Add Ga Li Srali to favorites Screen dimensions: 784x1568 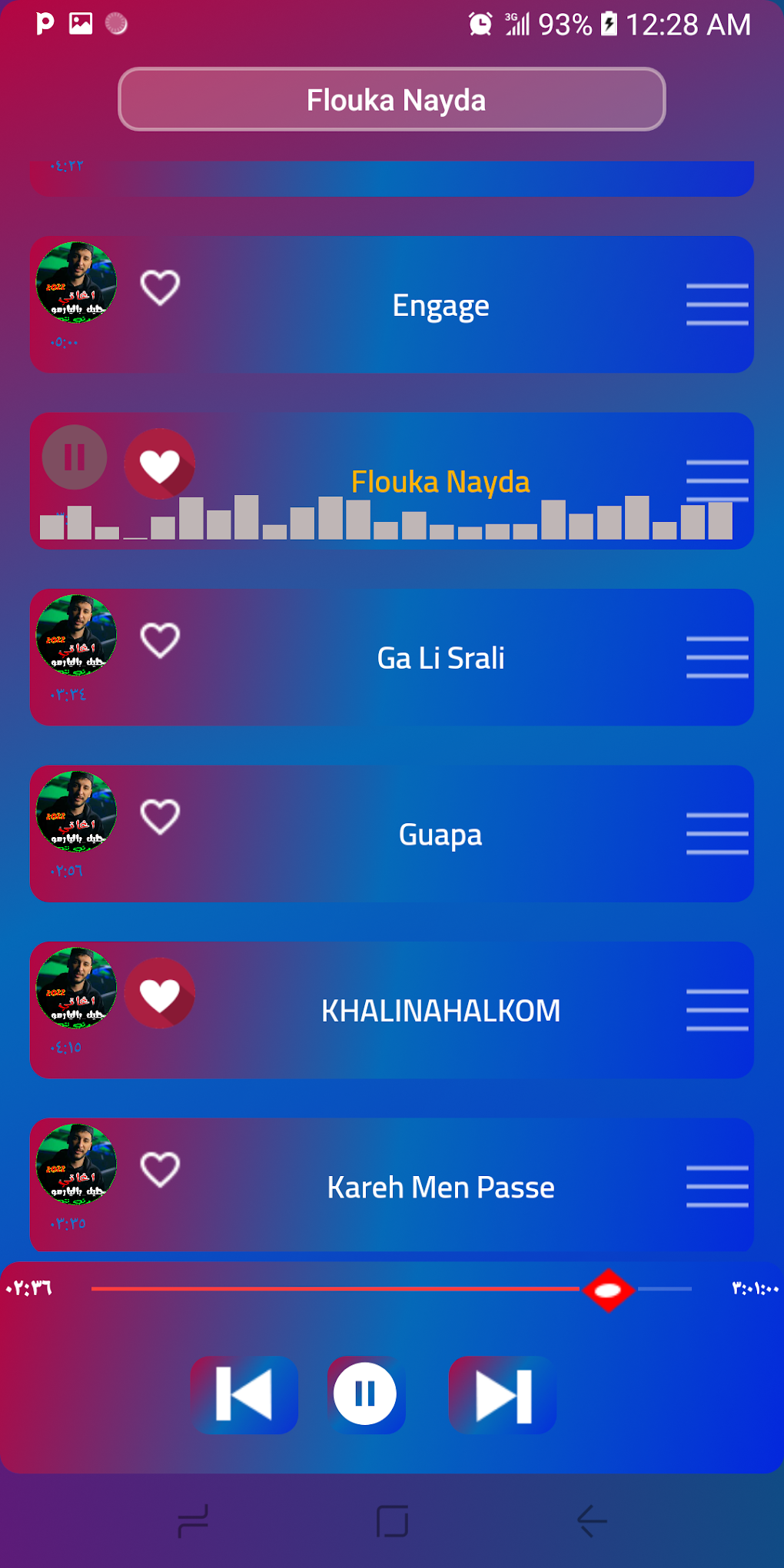coord(160,640)
